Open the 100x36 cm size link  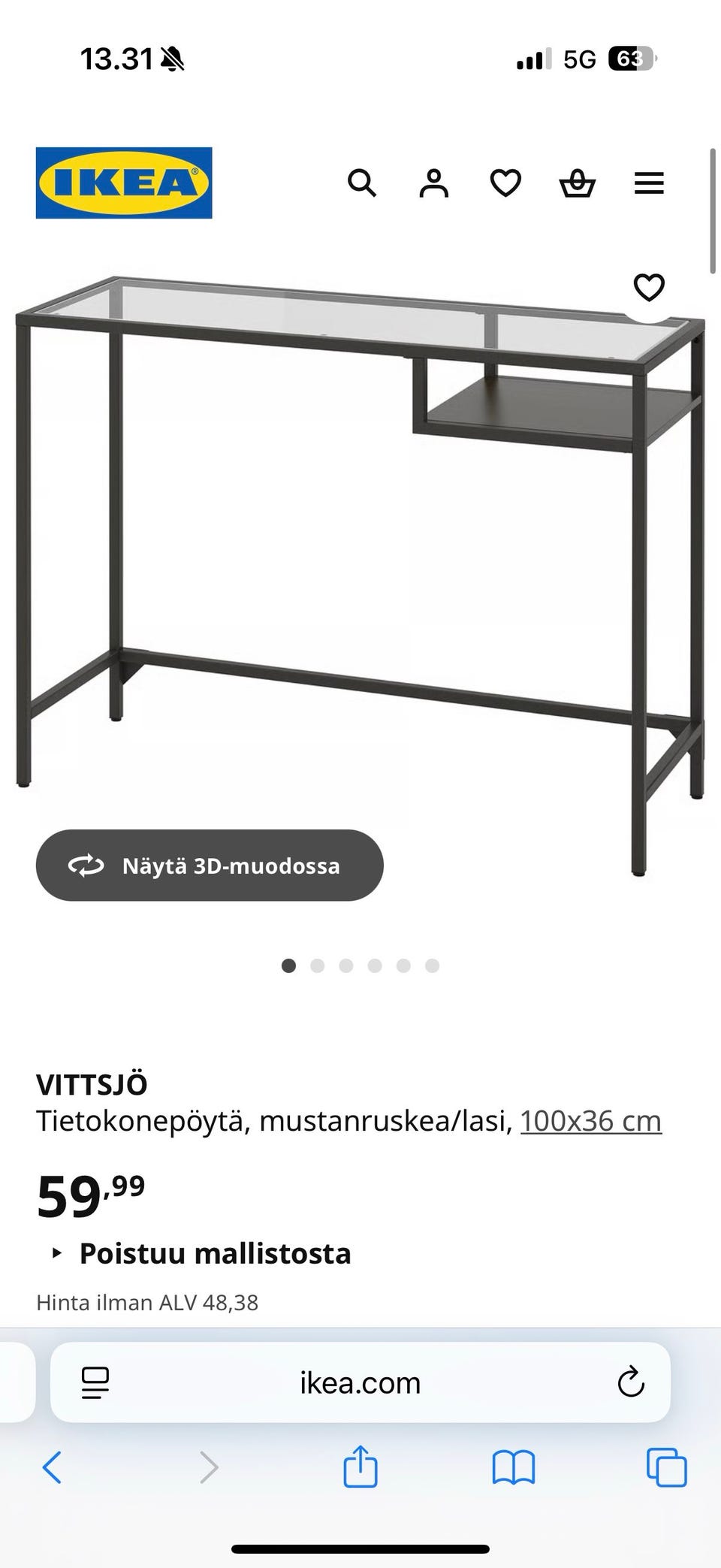591,1119
